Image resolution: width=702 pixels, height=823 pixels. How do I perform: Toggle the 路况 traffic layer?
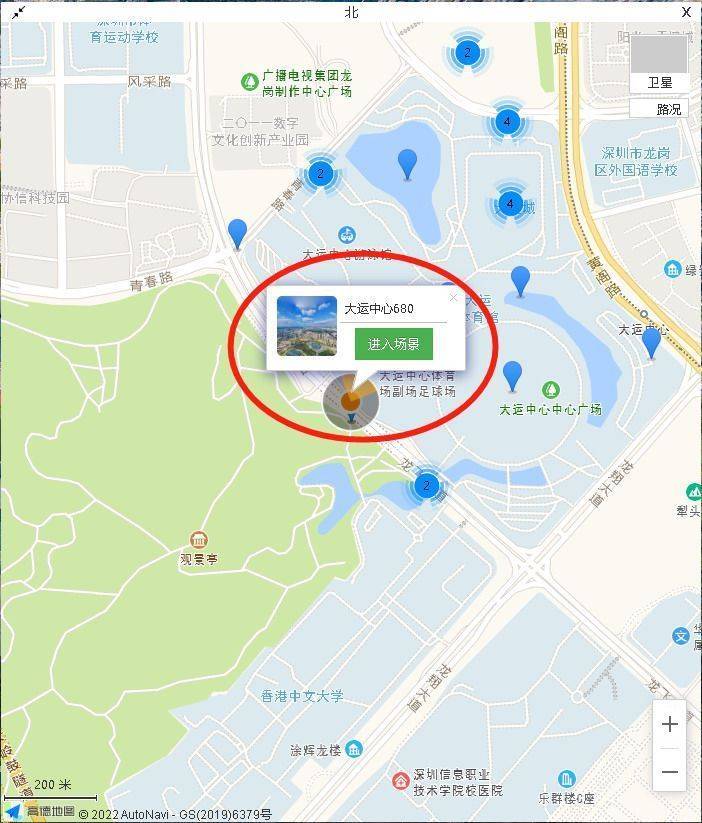click(x=659, y=109)
